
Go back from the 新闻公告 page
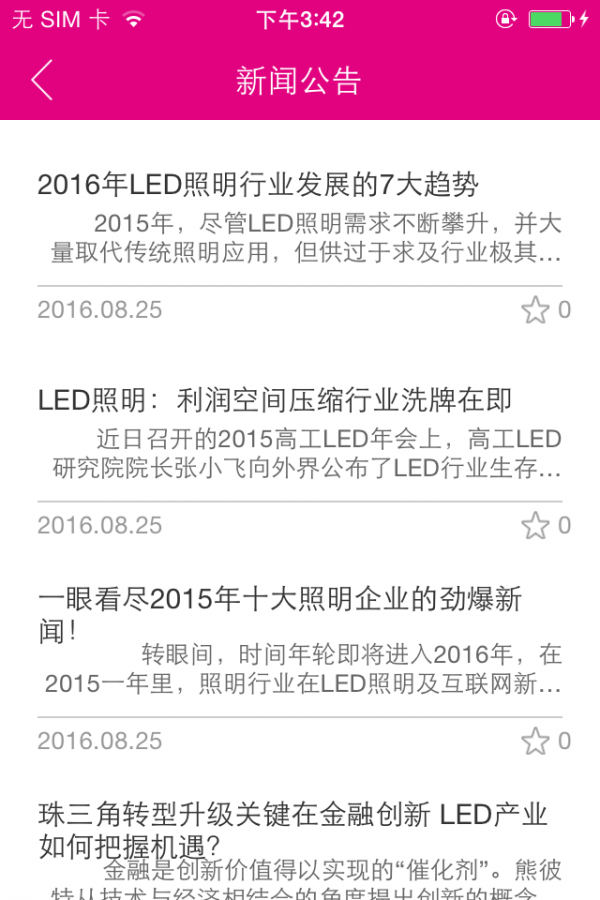(x=42, y=80)
